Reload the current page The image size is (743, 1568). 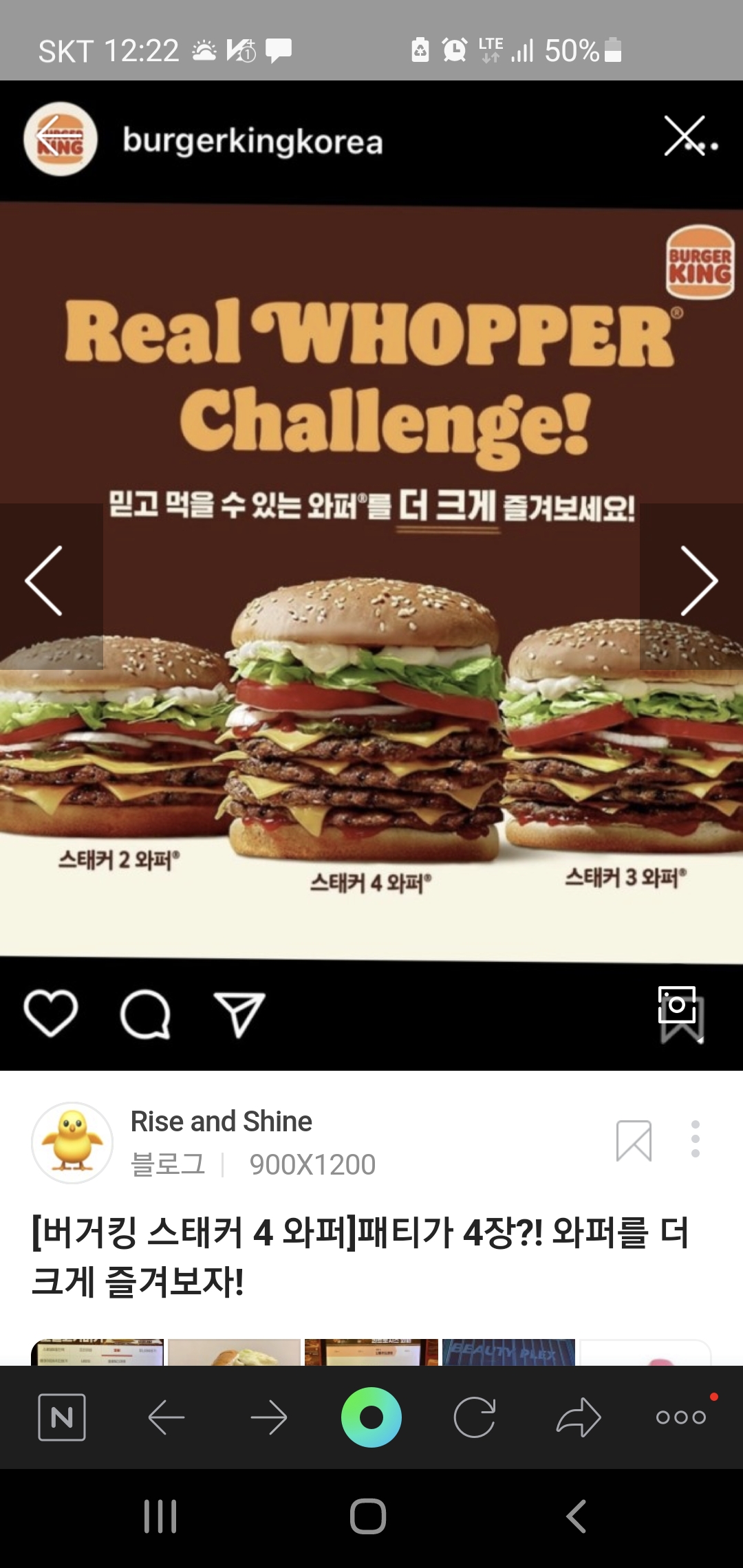point(475,1417)
